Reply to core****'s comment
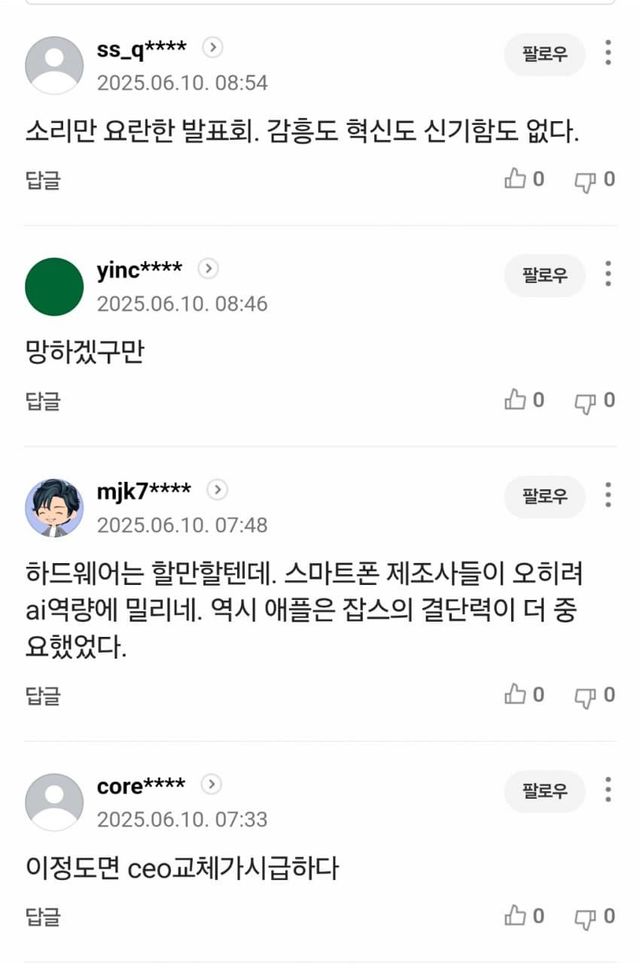640x968 pixels. (42, 916)
